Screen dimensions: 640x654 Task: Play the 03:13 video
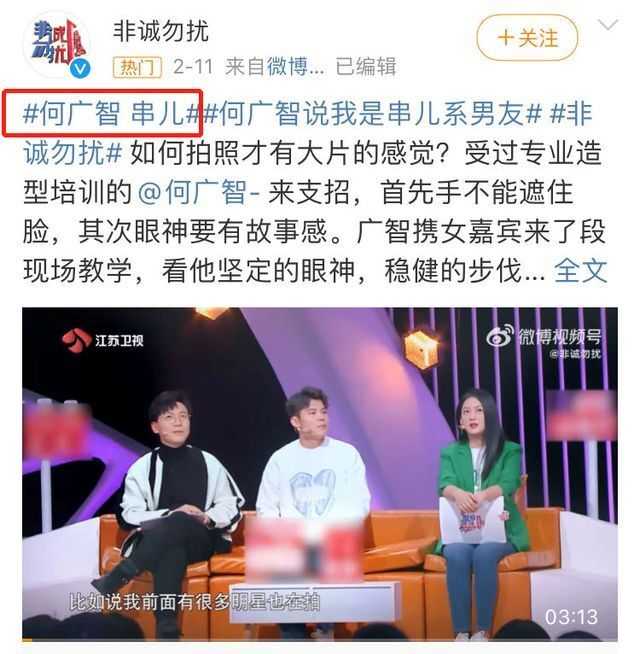(x=320, y=470)
